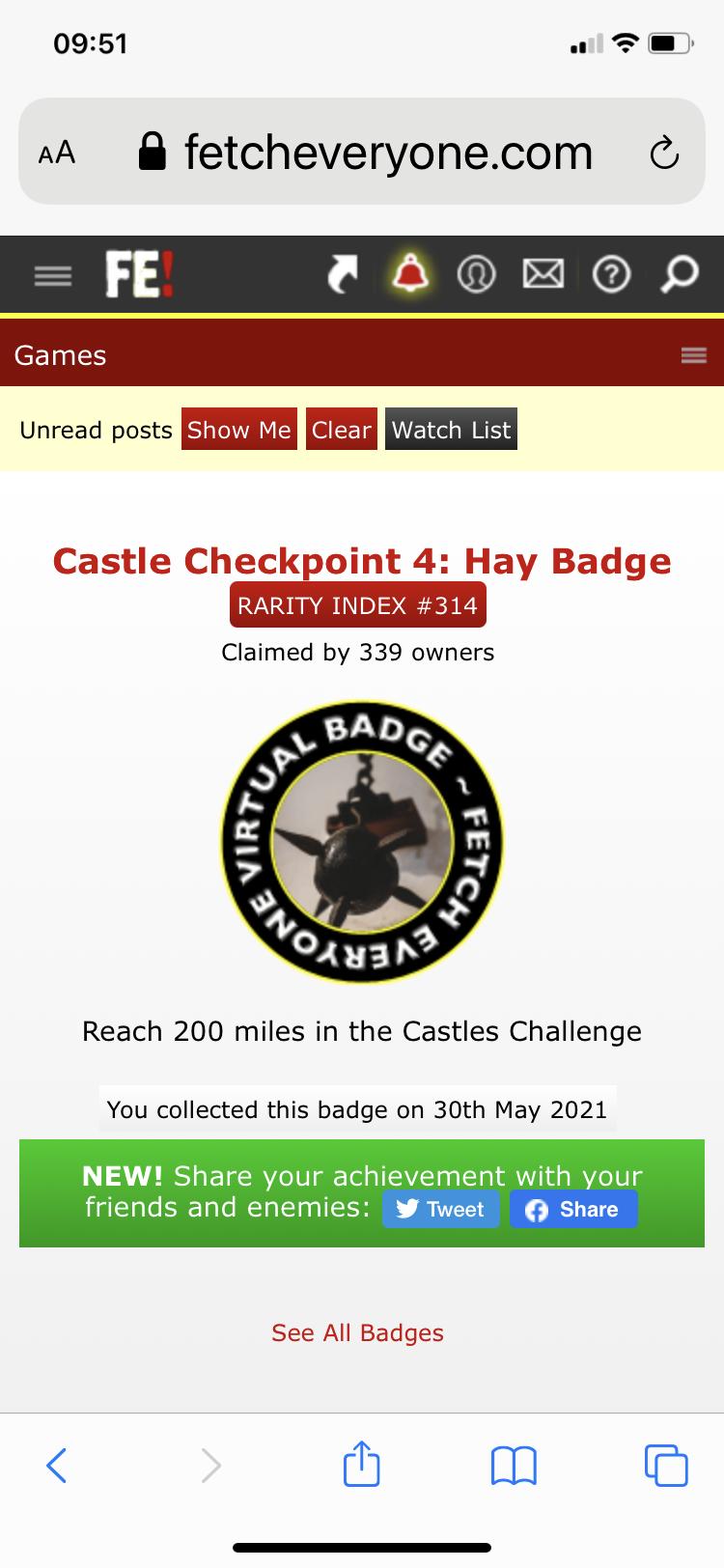Tap the FE! home logo
The height and width of the screenshot is (1568, 724).
pos(139,275)
